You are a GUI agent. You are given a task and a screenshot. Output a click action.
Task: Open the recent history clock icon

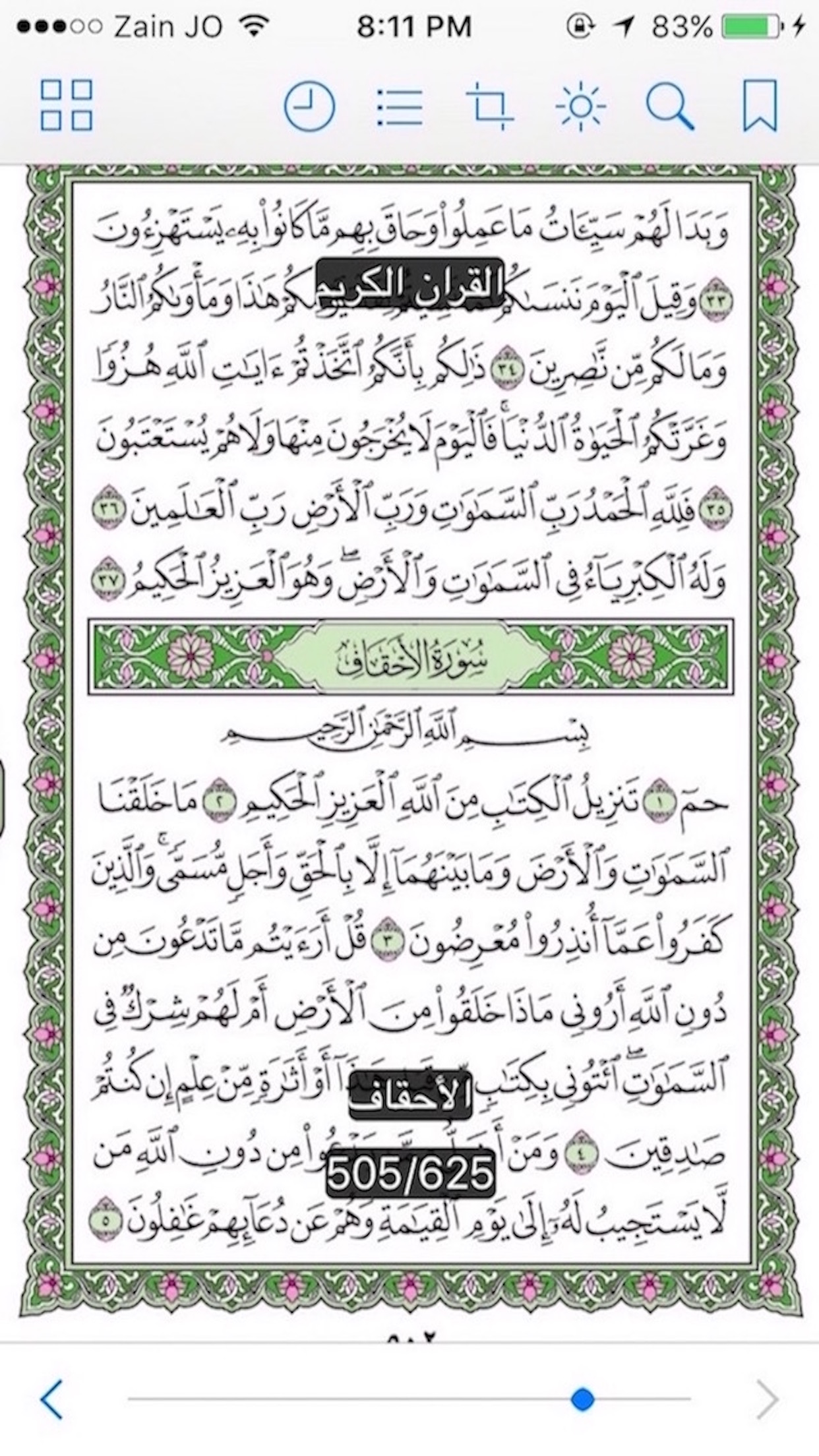[x=309, y=106]
